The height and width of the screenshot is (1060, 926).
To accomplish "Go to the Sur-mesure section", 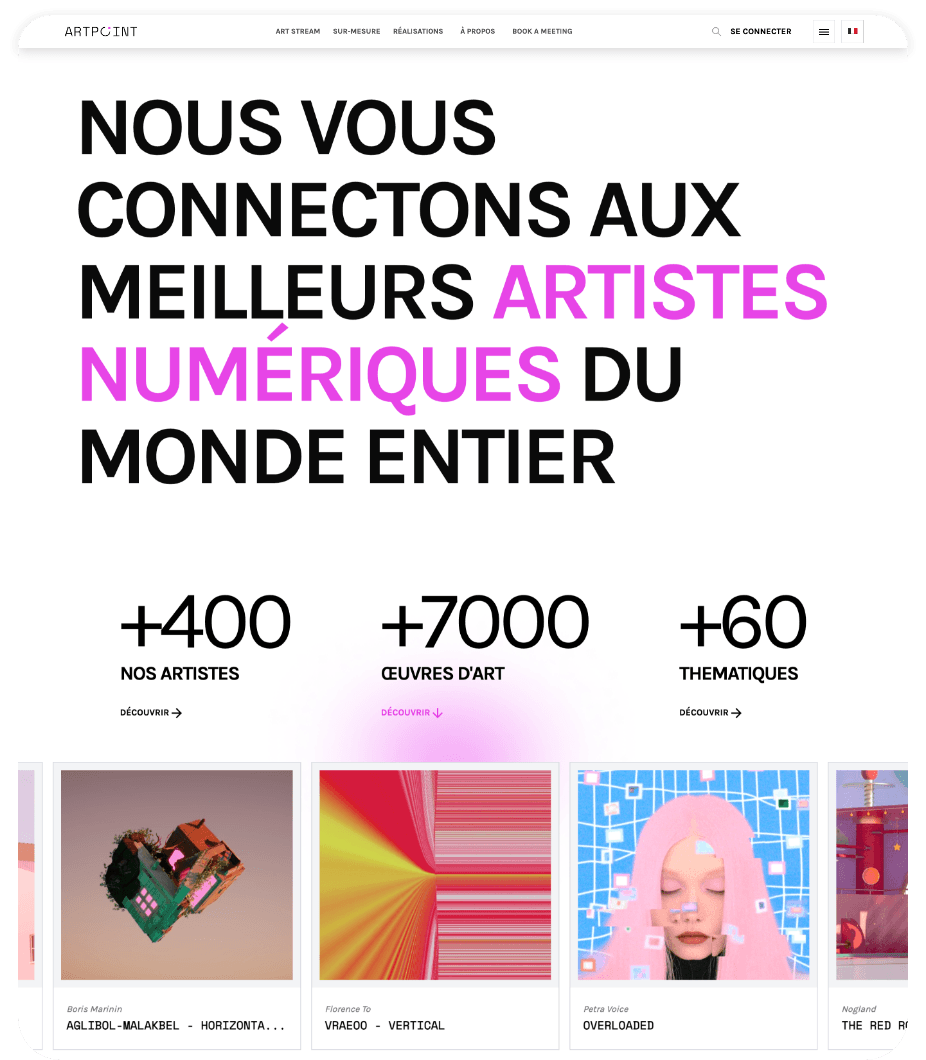I will 356,32.
